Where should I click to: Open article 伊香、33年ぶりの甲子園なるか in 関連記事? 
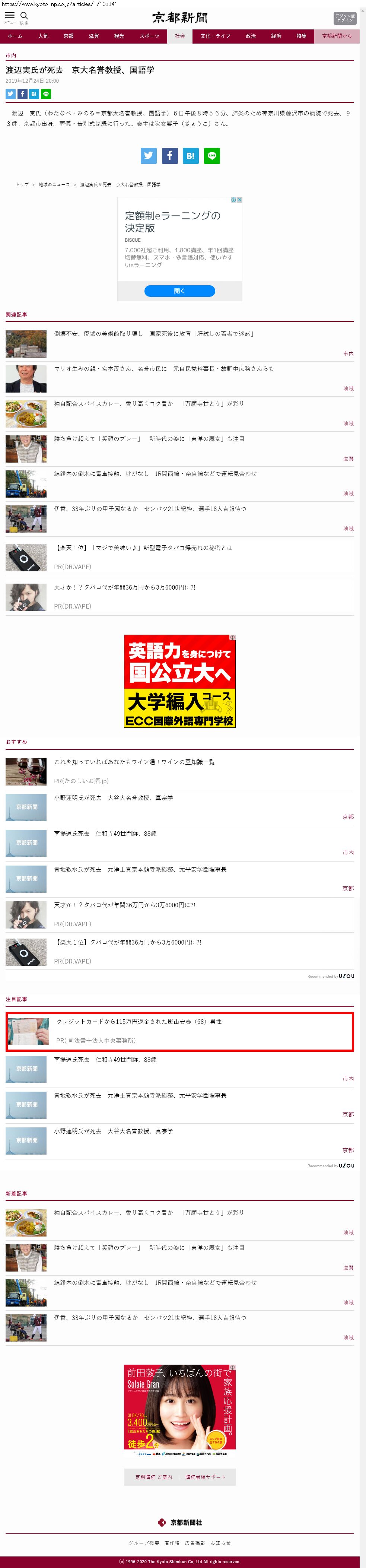(x=150, y=509)
